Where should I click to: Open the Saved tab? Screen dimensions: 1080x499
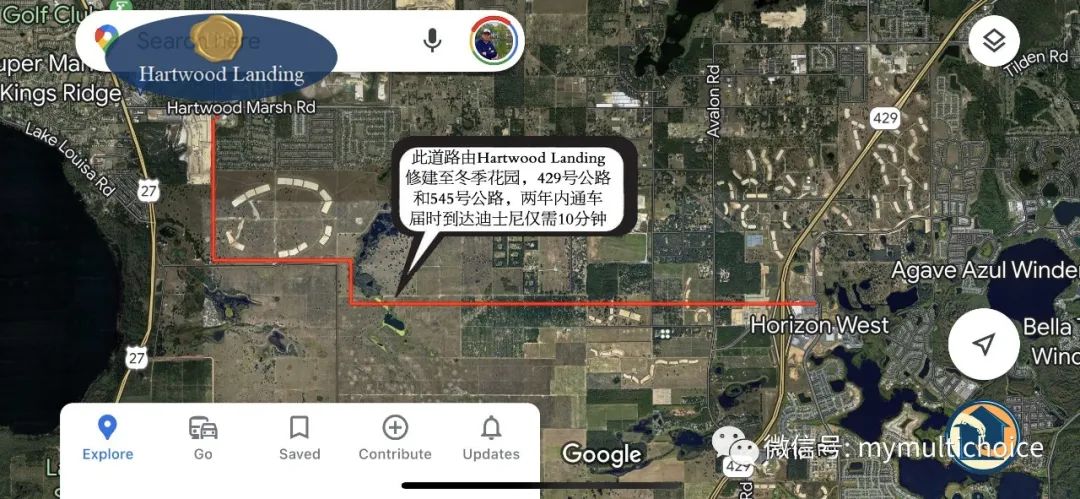pos(299,439)
